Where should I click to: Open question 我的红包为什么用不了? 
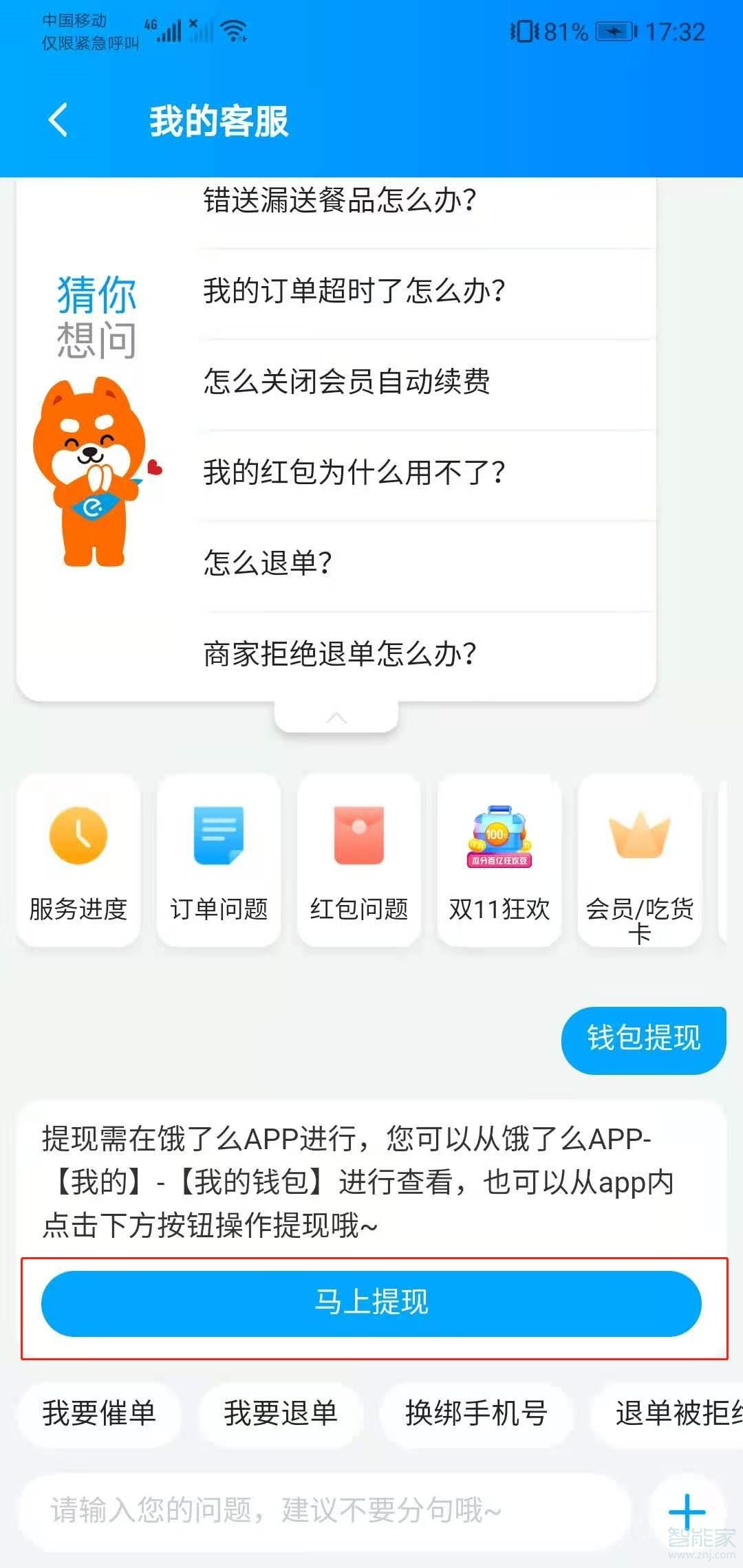(x=355, y=472)
